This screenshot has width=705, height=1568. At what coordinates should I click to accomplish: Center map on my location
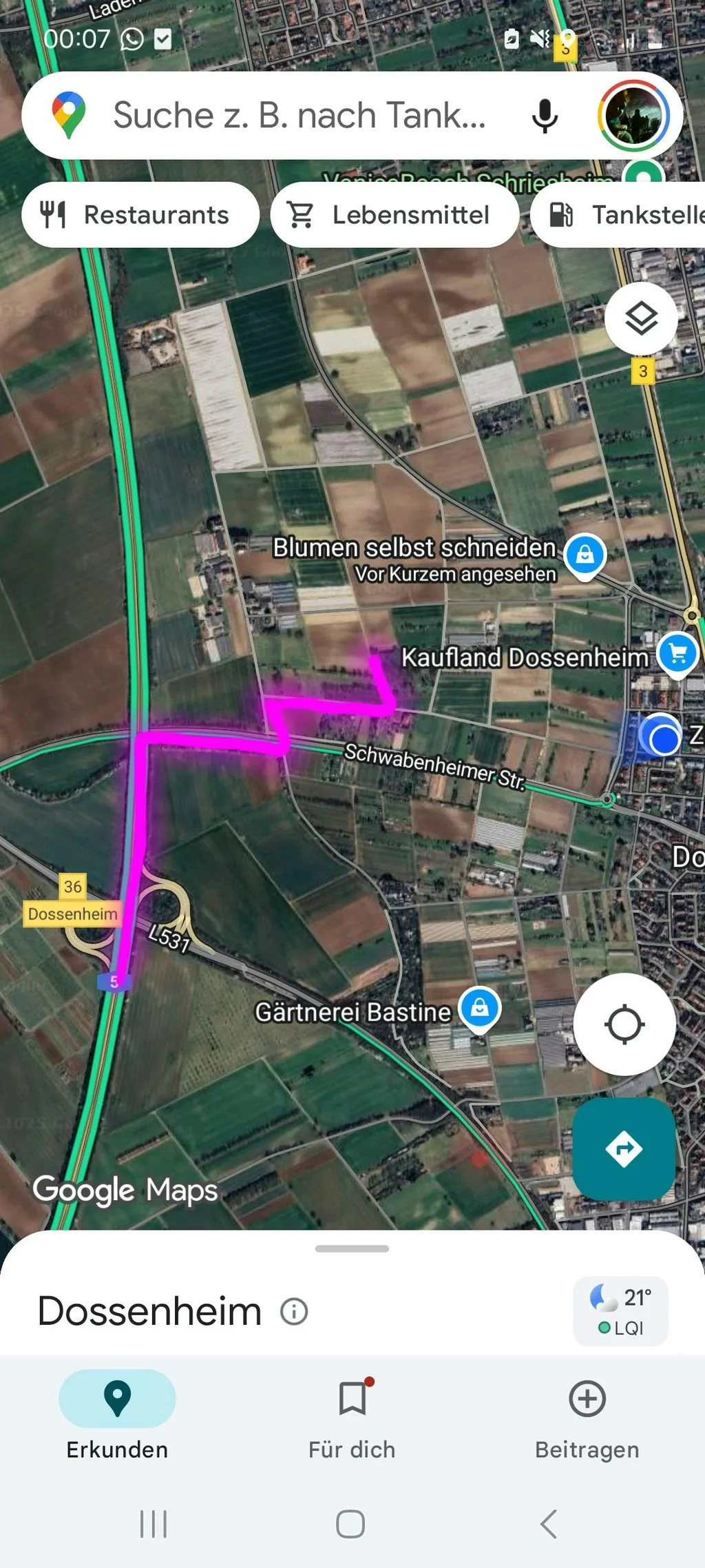click(624, 1024)
